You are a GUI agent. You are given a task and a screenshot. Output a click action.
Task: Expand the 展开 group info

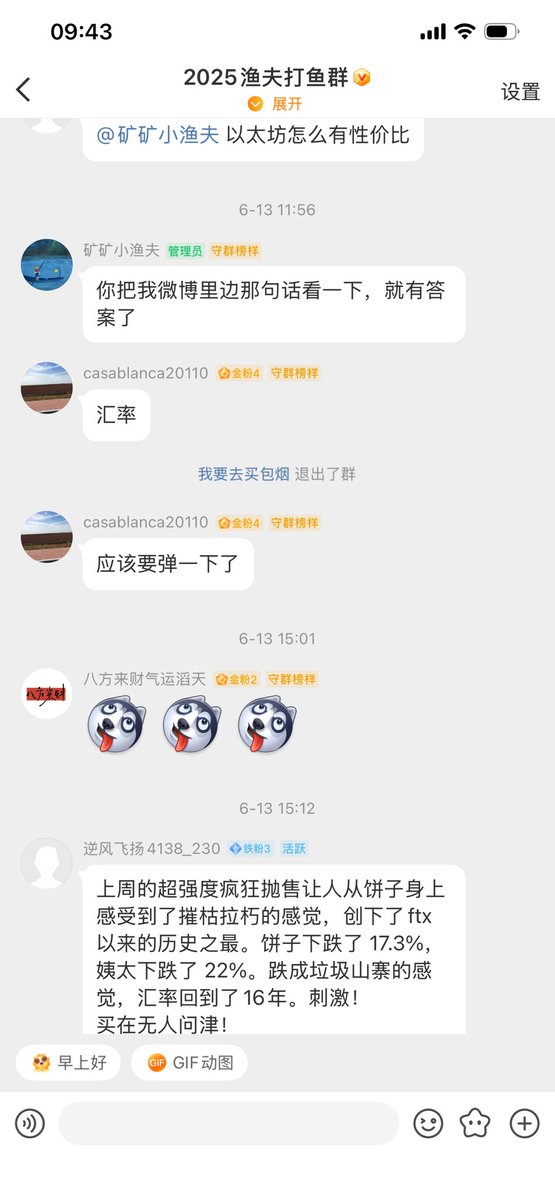click(x=276, y=103)
